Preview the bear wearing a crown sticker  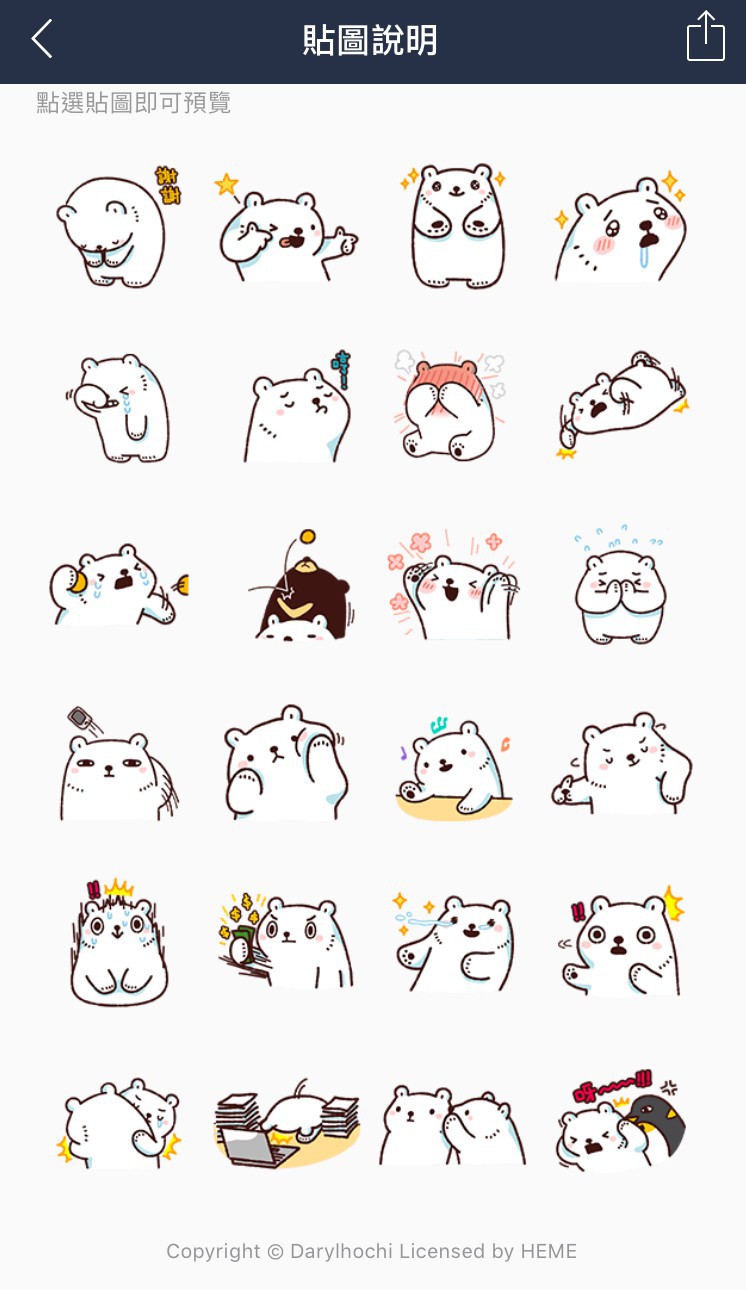(x=117, y=942)
